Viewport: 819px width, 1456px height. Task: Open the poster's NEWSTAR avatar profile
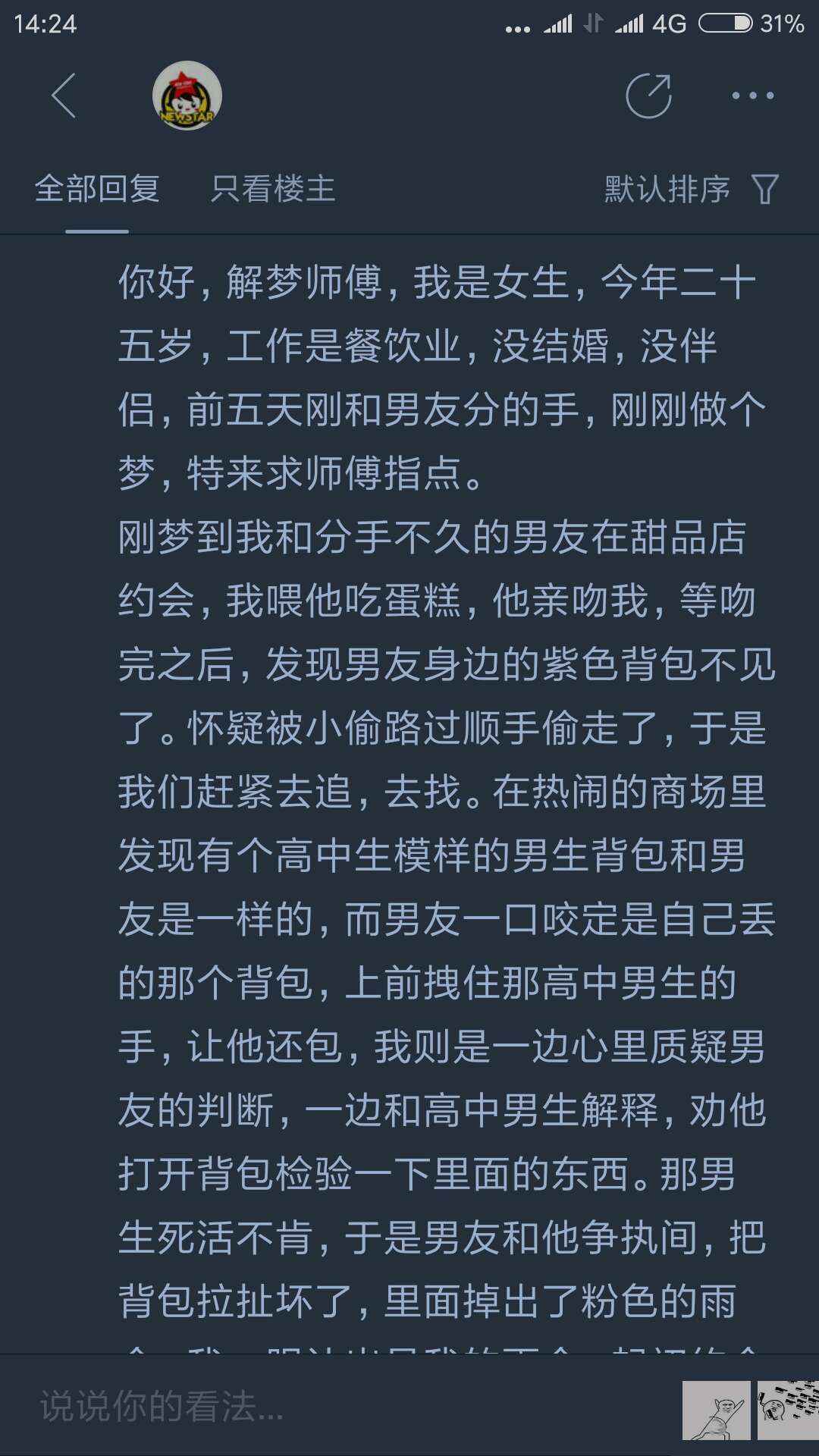click(187, 96)
